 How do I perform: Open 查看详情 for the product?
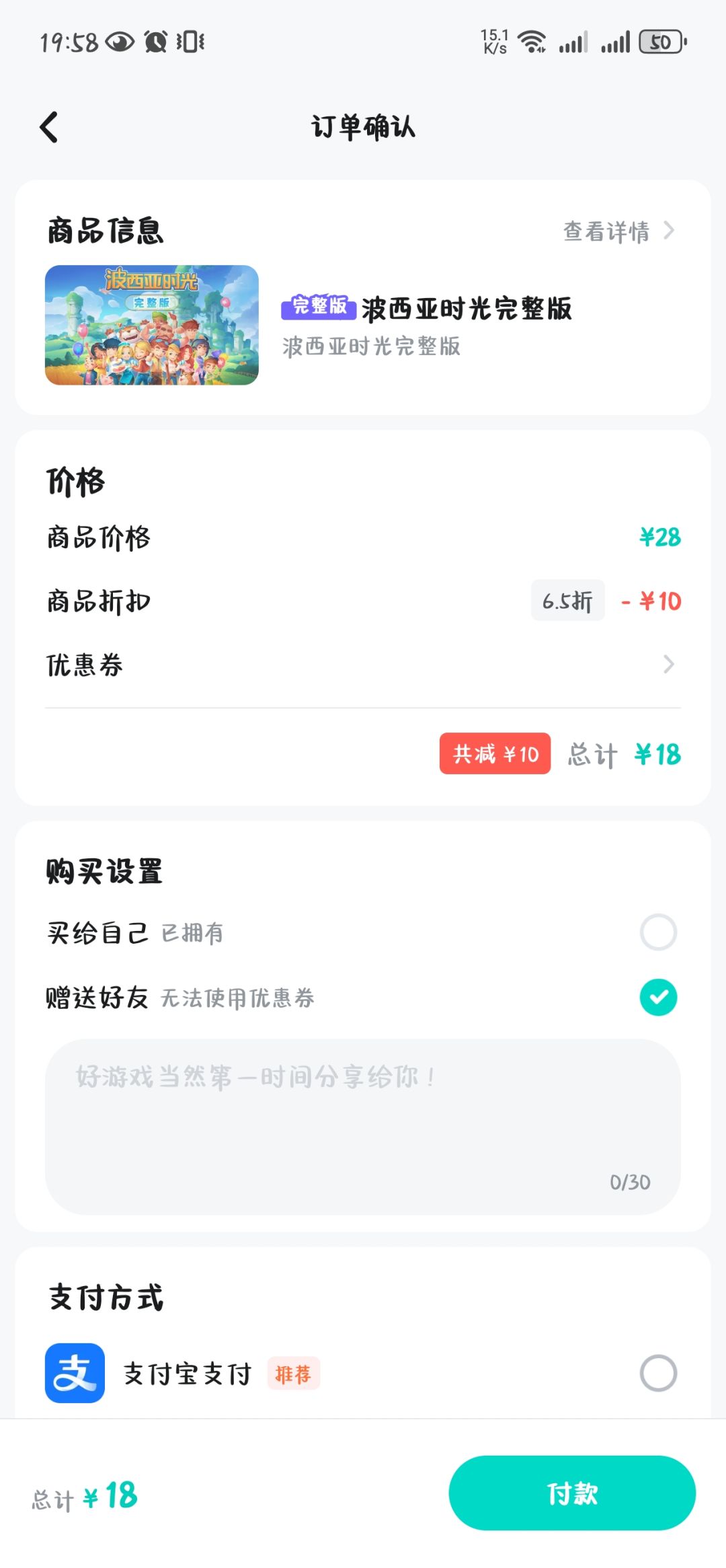(x=618, y=231)
